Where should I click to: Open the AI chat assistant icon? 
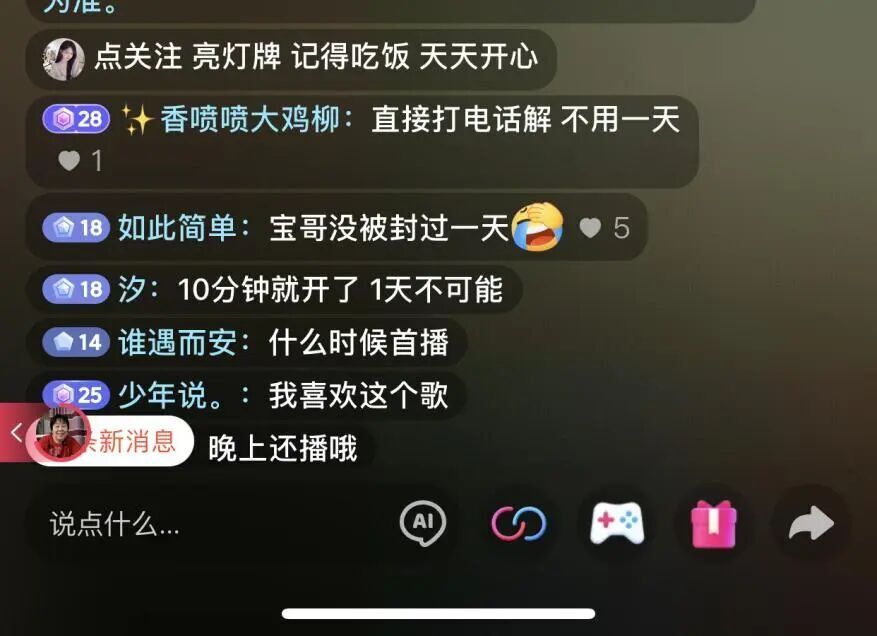pos(422,523)
